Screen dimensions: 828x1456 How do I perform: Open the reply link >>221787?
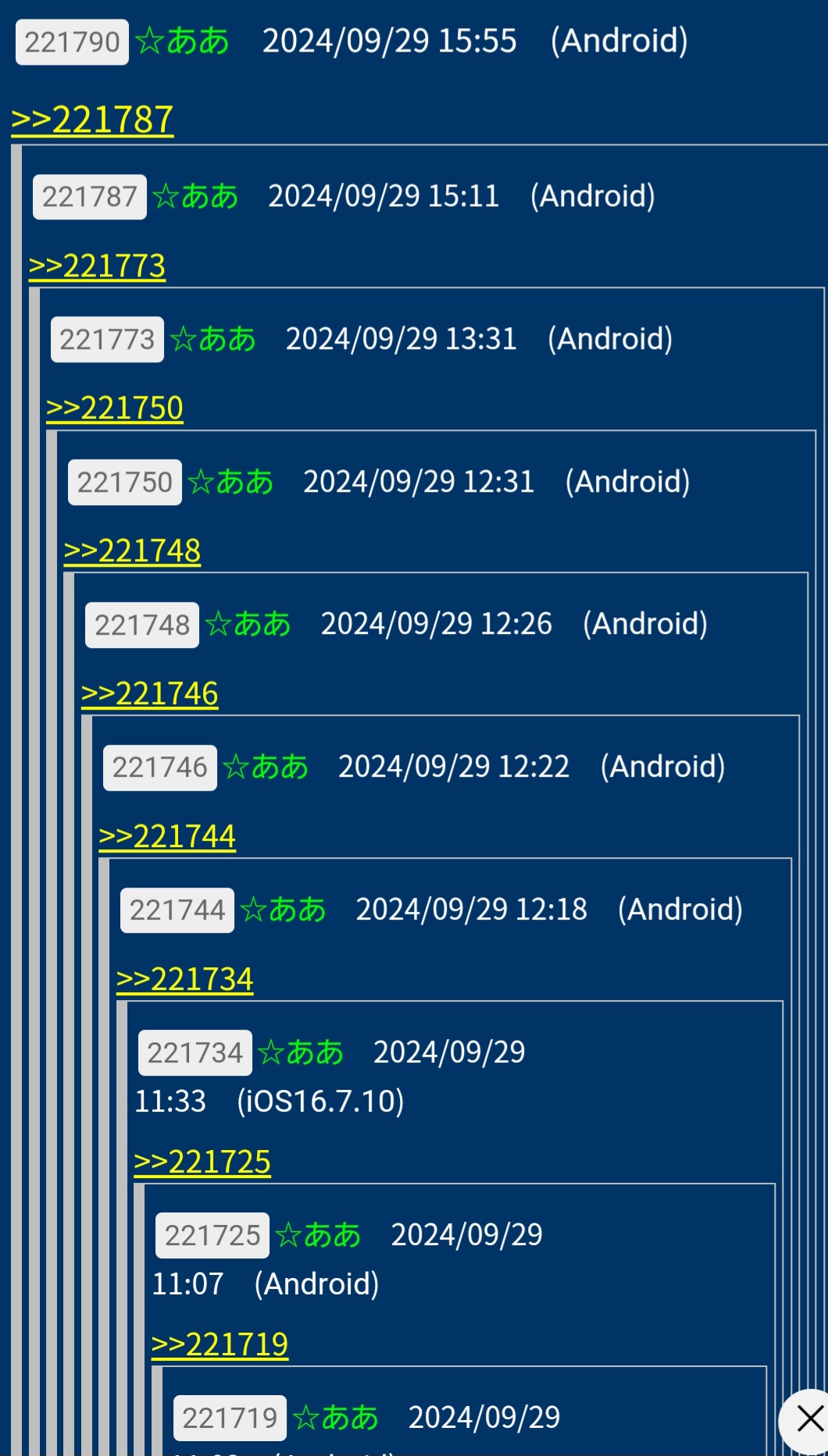pyautogui.click(x=92, y=120)
